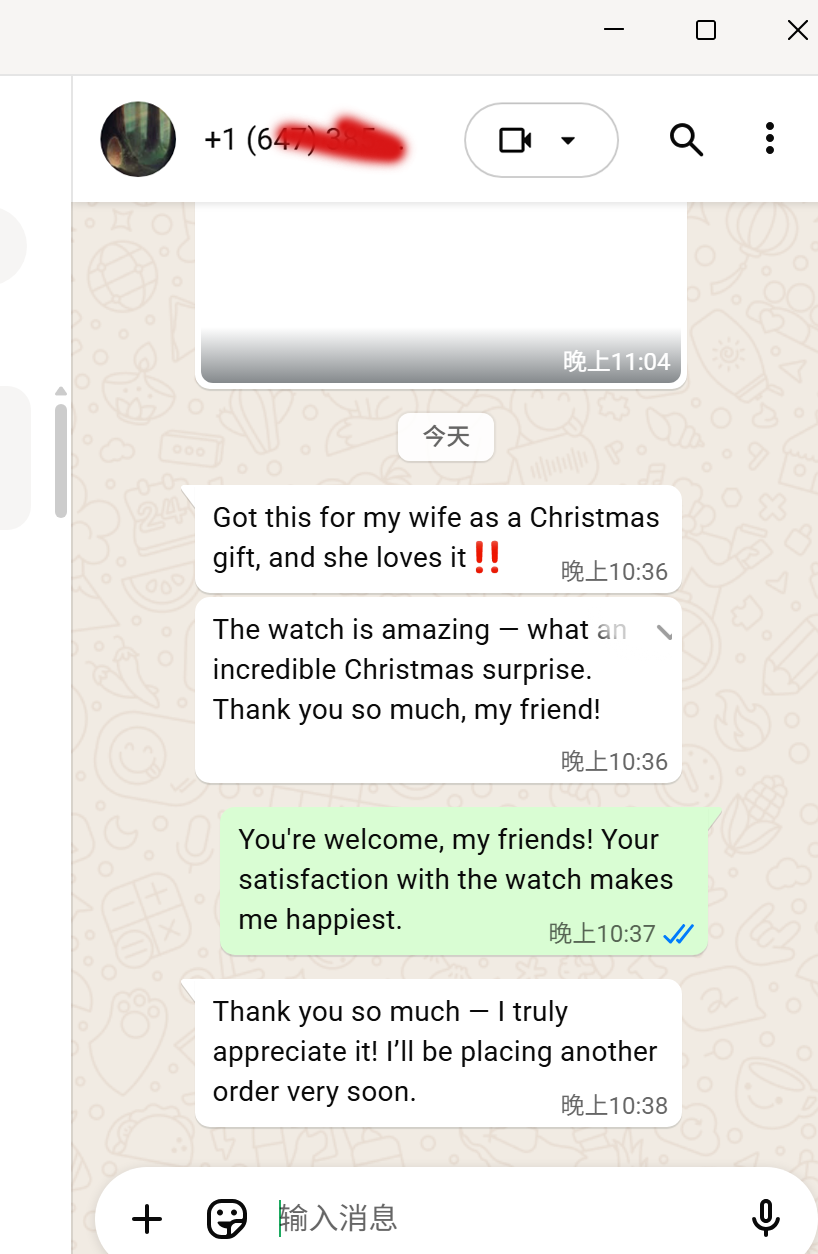Close the application window
The height and width of the screenshot is (1254, 818).
797,30
